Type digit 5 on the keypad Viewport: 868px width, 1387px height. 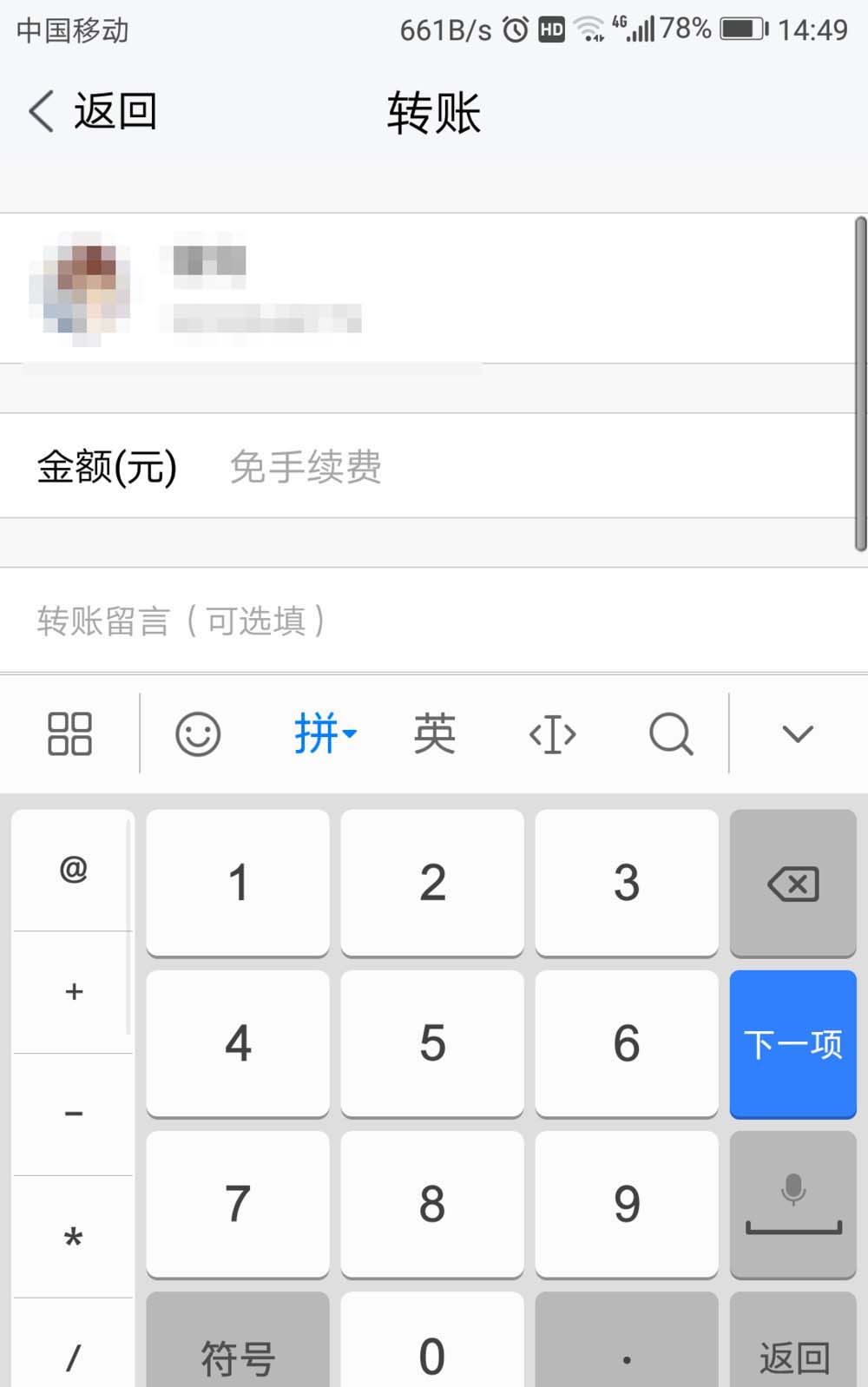[432, 1042]
